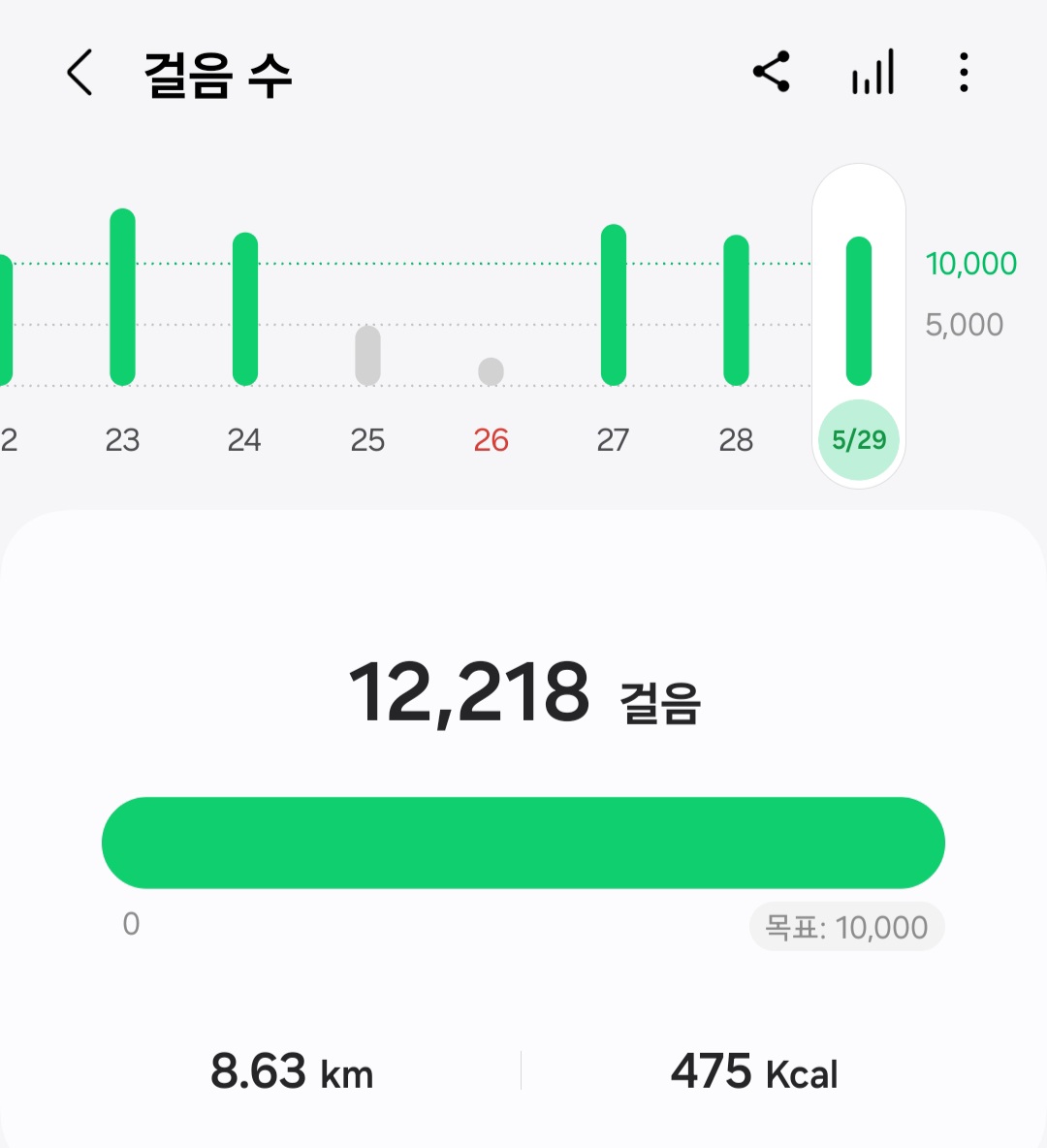Select the gray bar for day 25
This screenshot has height=1148, width=1047.
click(x=367, y=355)
